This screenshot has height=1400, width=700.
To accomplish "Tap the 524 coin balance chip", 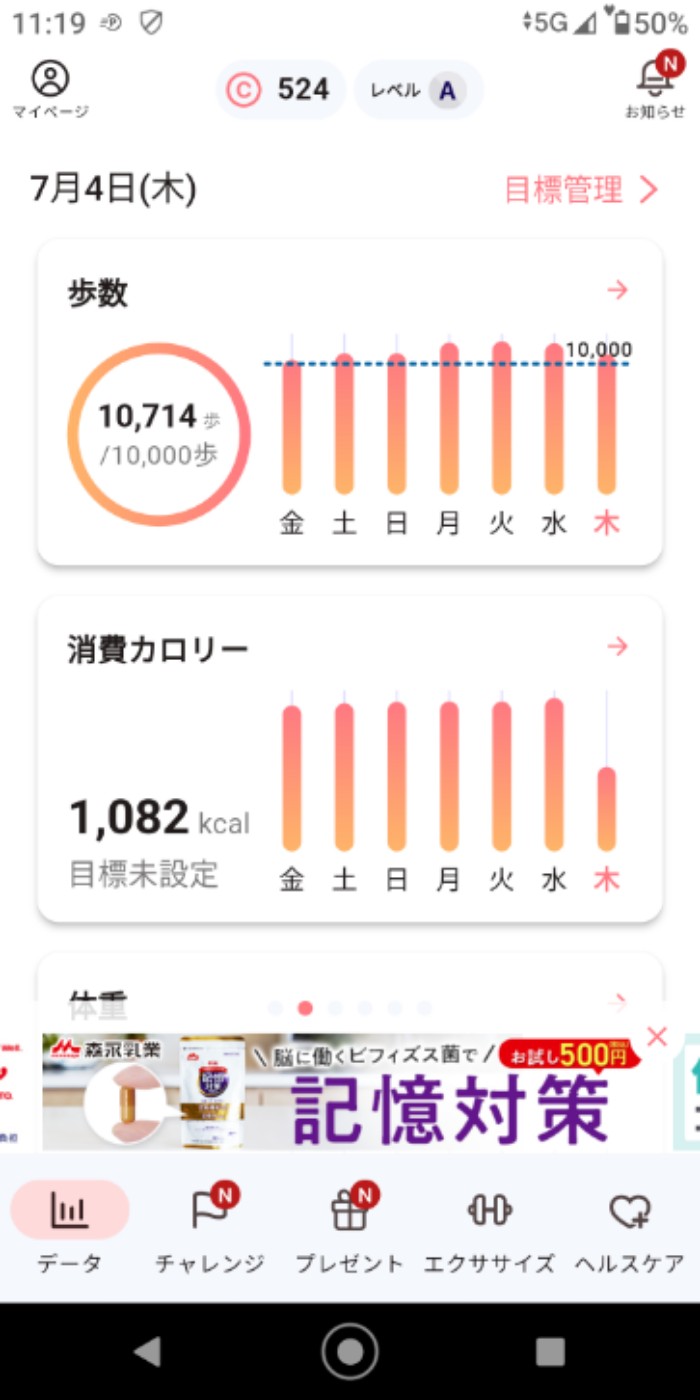I will point(280,90).
